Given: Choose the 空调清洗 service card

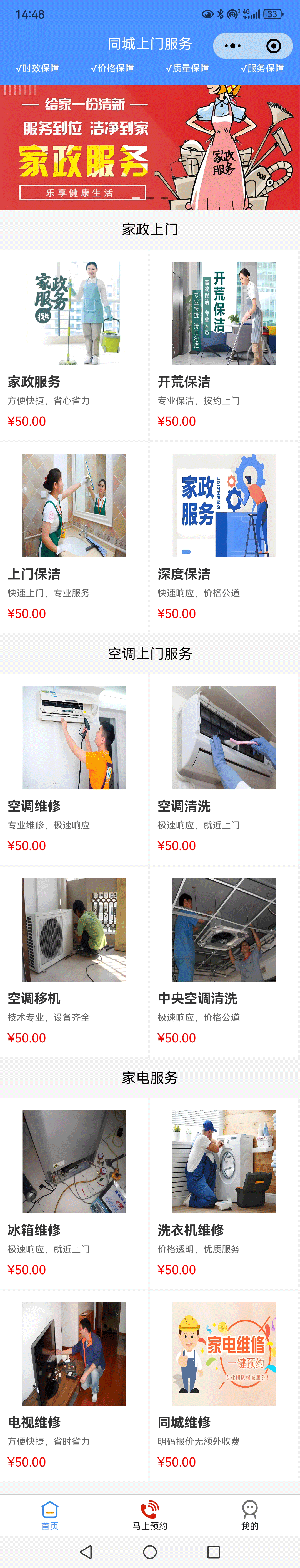Looking at the screenshot, I should [x=224, y=768].
